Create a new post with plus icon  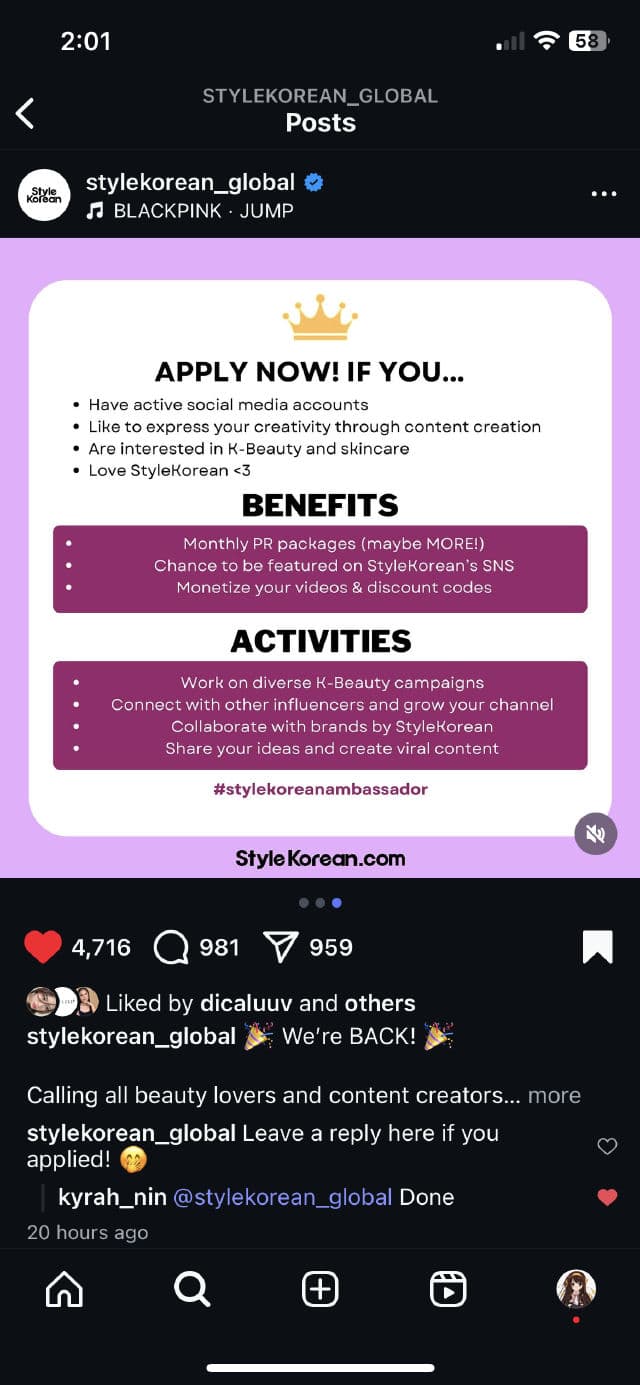(x=320, y=1290)
